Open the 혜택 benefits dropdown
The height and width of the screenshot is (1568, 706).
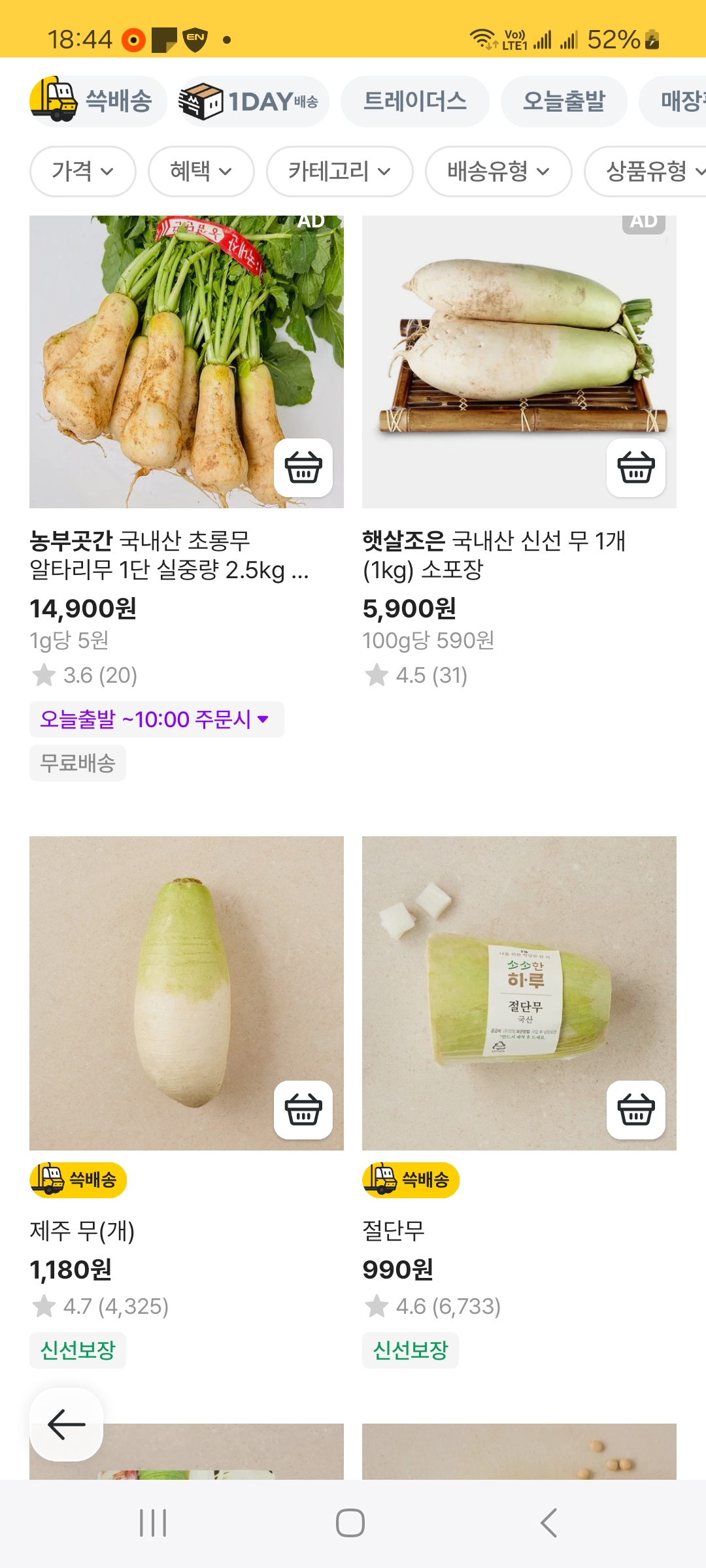pos(201,171)
